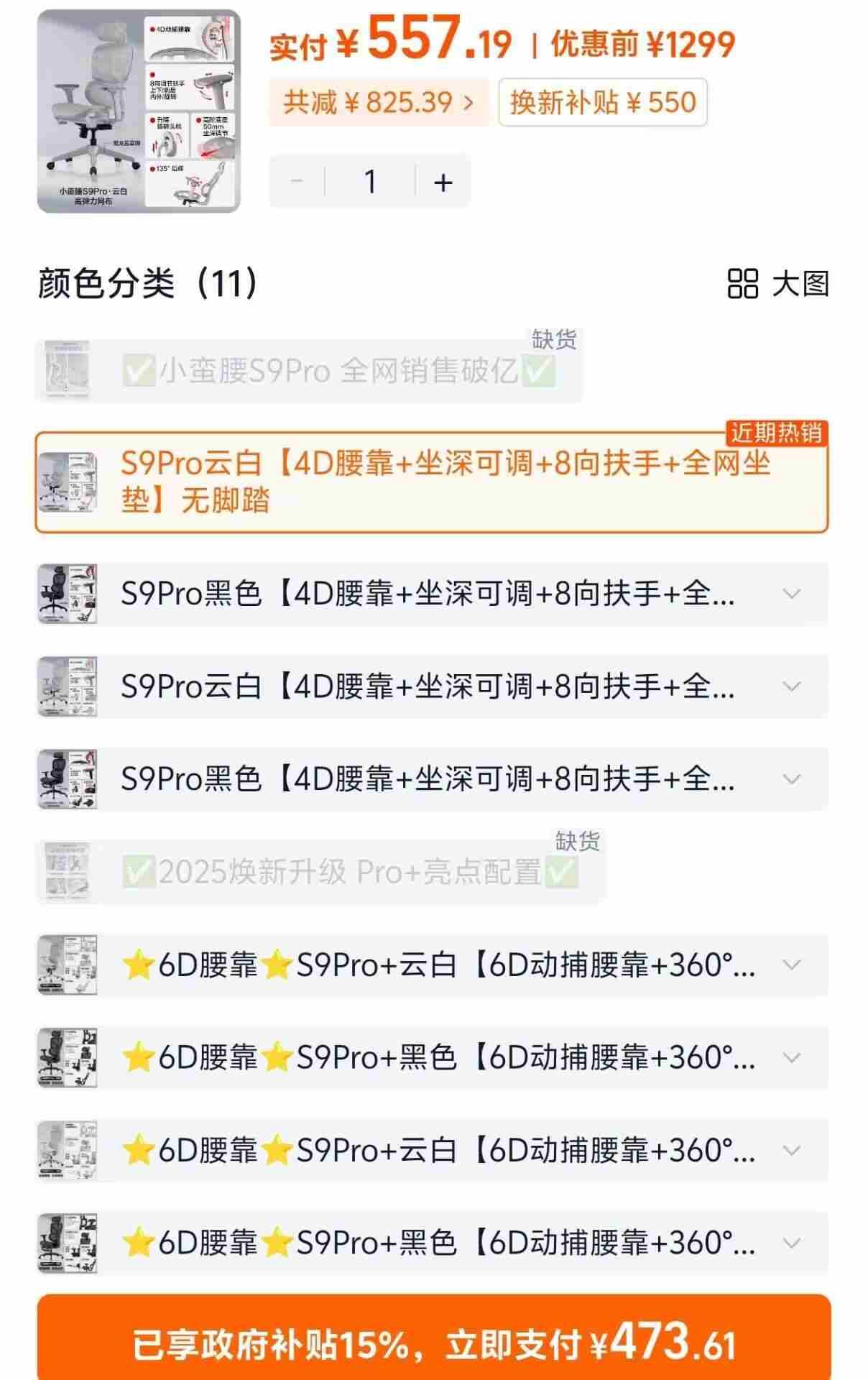Increase quantity with the plus button

tap(443, 182)
